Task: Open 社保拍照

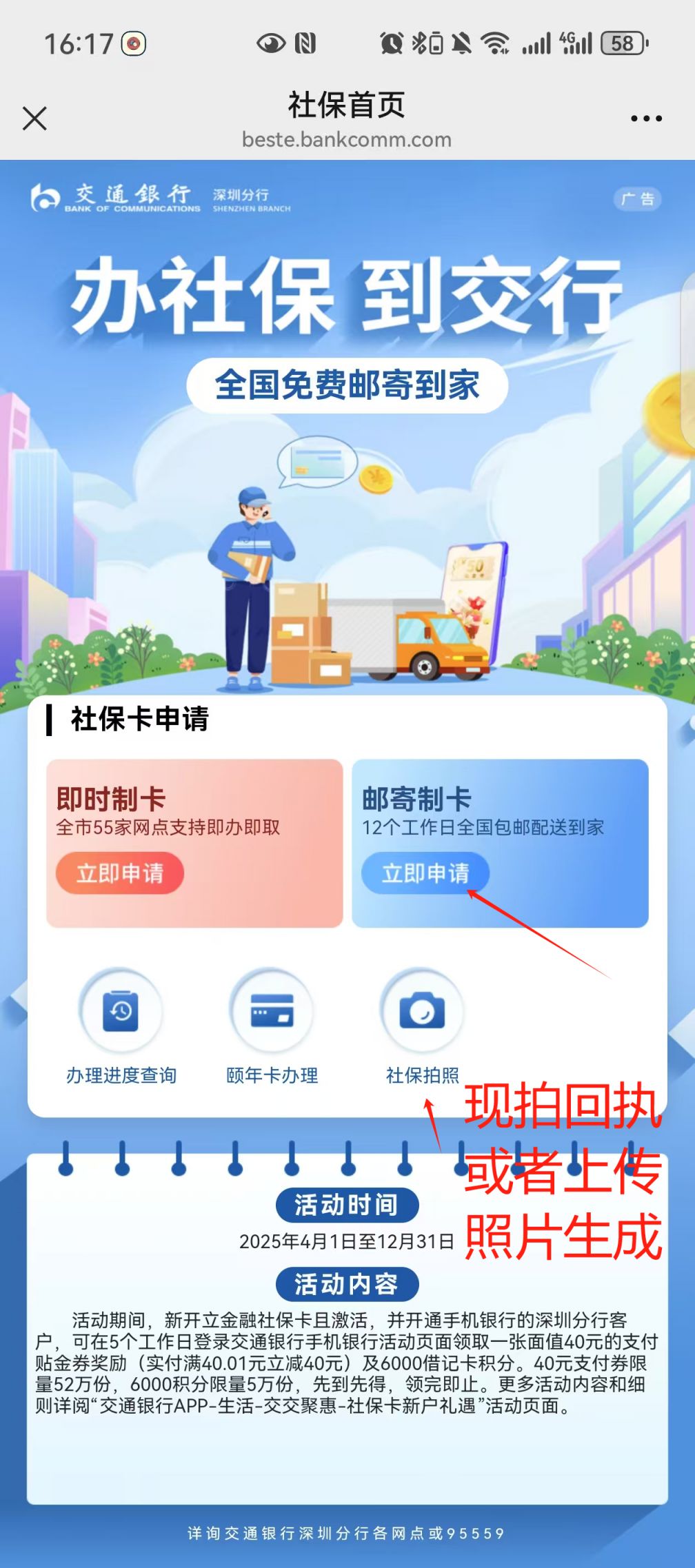Action: click(x=422, y=1028)
